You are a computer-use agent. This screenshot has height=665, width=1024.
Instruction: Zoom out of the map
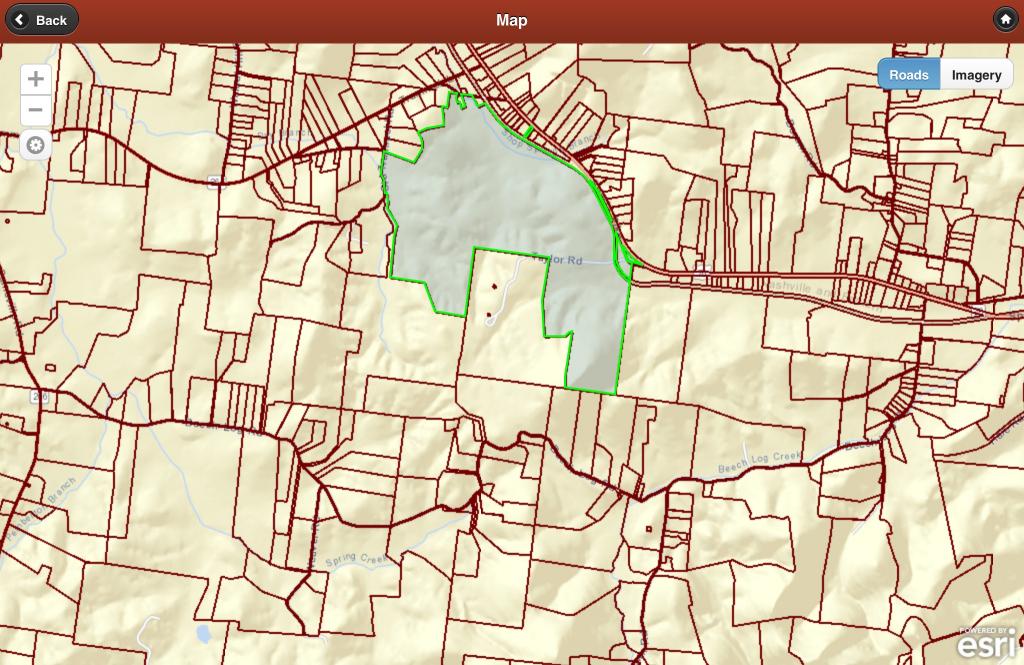pyautogui.click(x=36, y=109)
